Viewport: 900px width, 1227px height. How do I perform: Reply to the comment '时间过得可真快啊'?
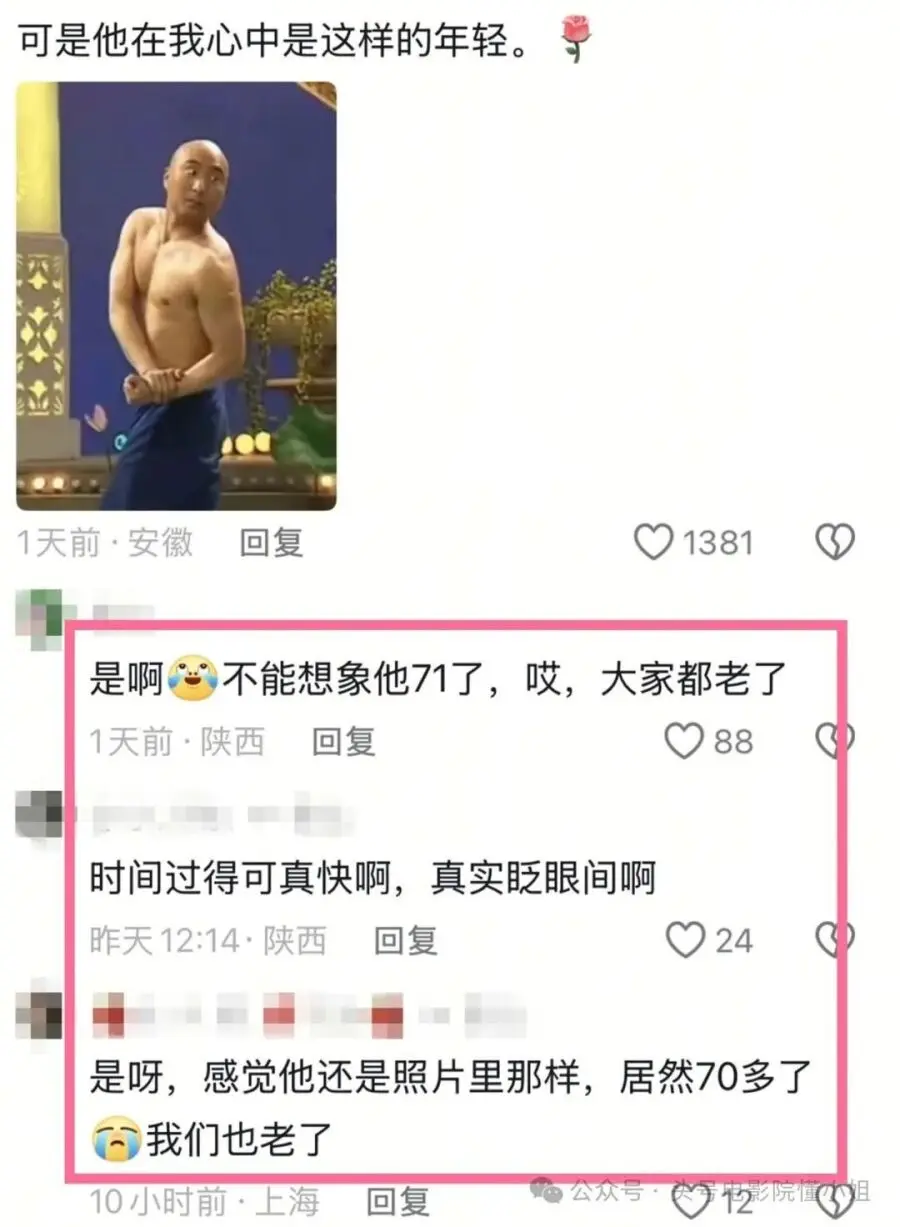coord(405,940)
